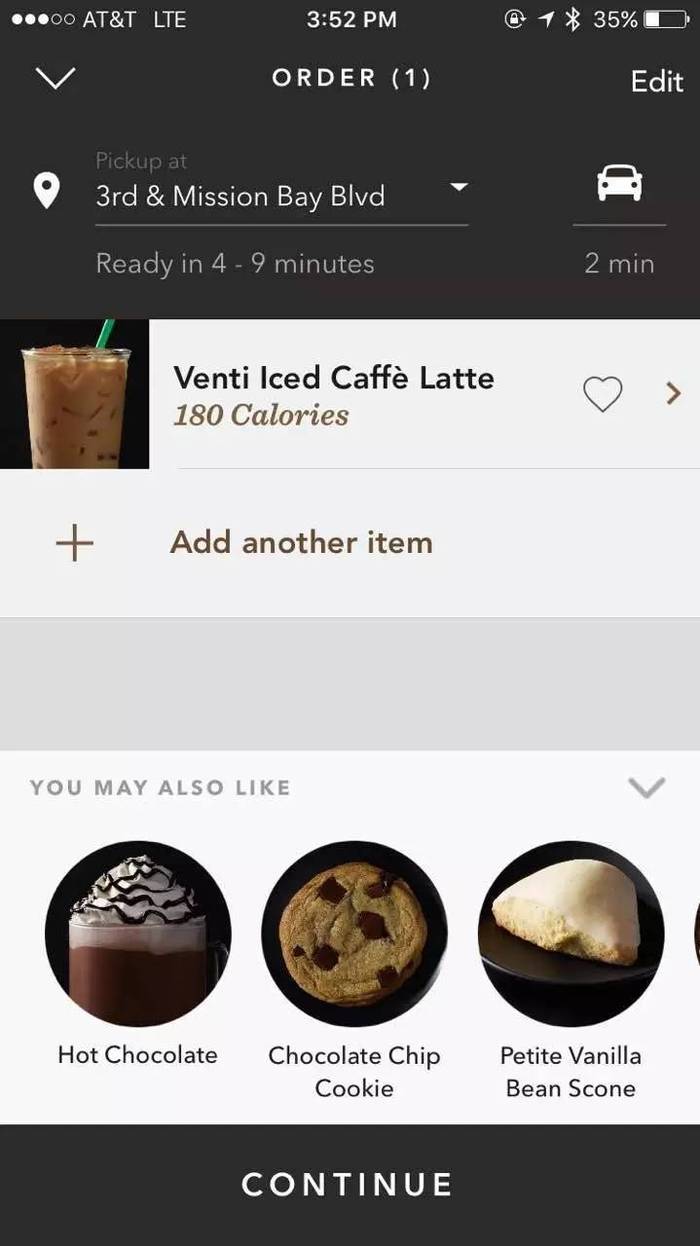Add another item to the order
700x1246 pixels.
pos(350,543)
